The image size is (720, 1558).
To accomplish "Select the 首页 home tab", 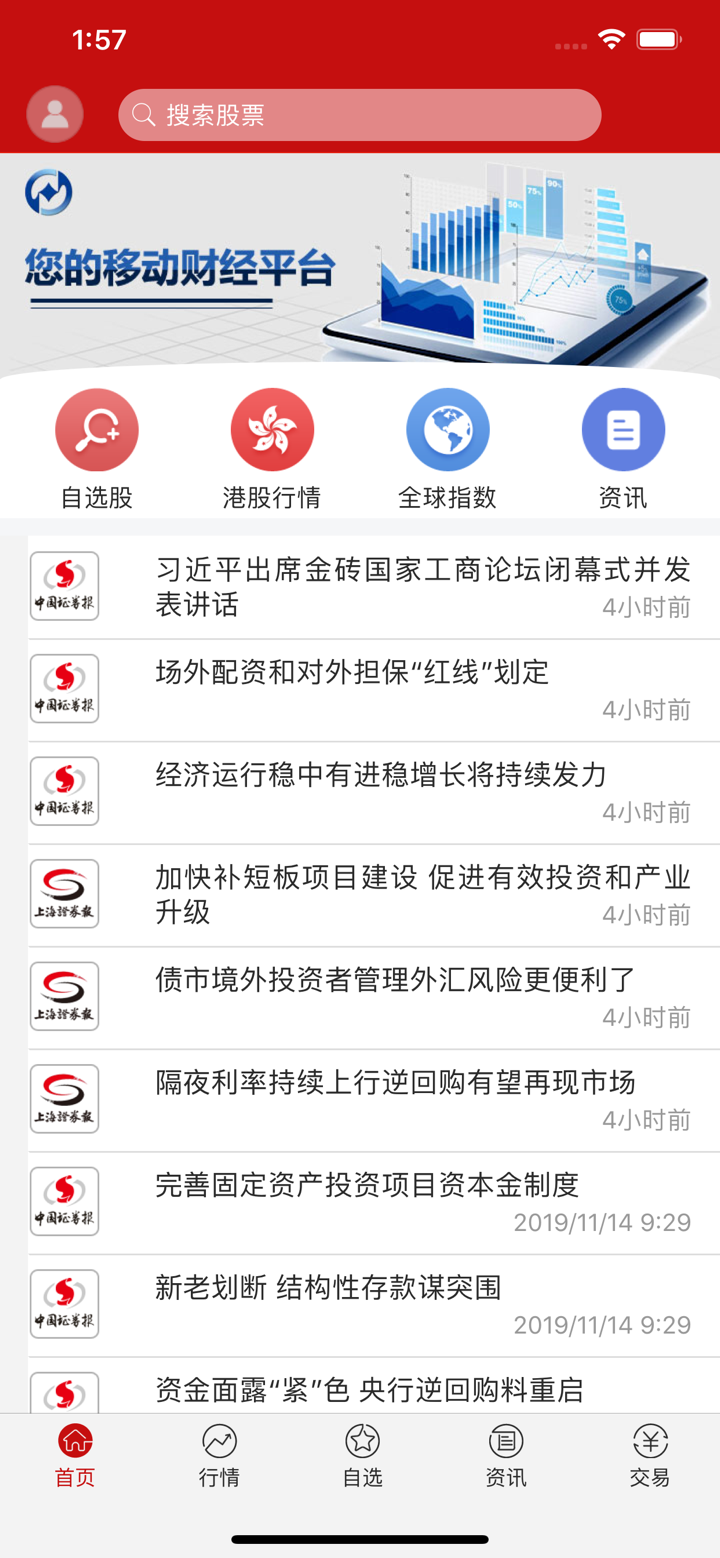I will (x=75, y=1456).
